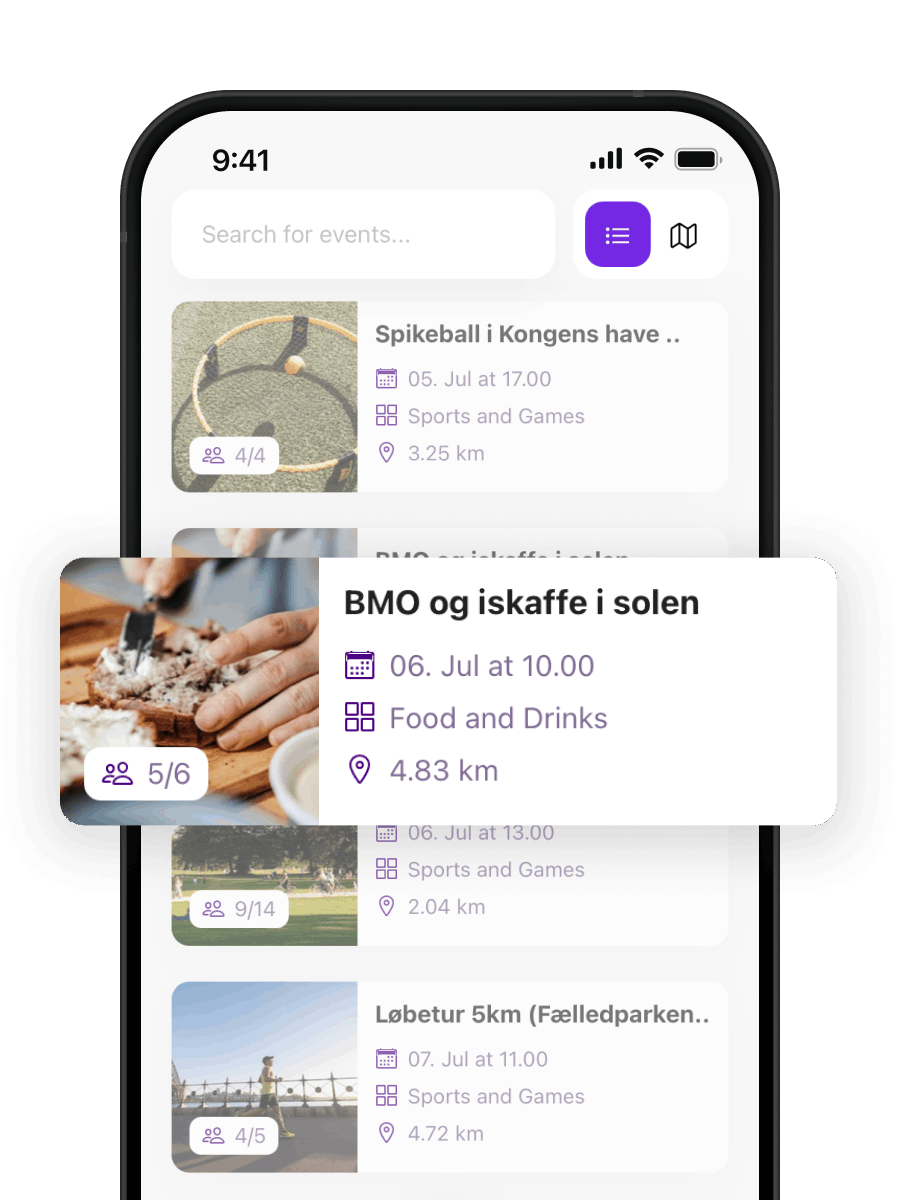
Task: Click the Sports and Games category icon for Spikeball
Action: click(x=387, y=415)
